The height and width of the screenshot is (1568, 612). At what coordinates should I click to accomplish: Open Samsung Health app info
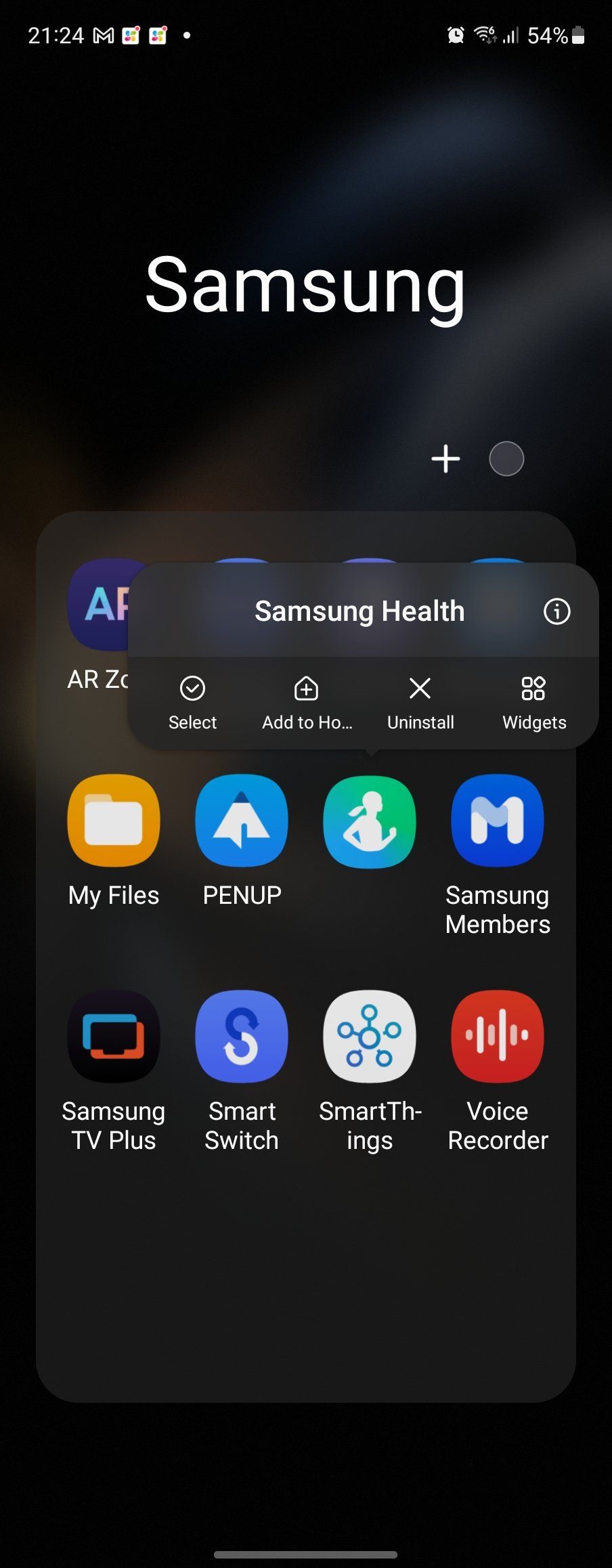coord(556,611)
